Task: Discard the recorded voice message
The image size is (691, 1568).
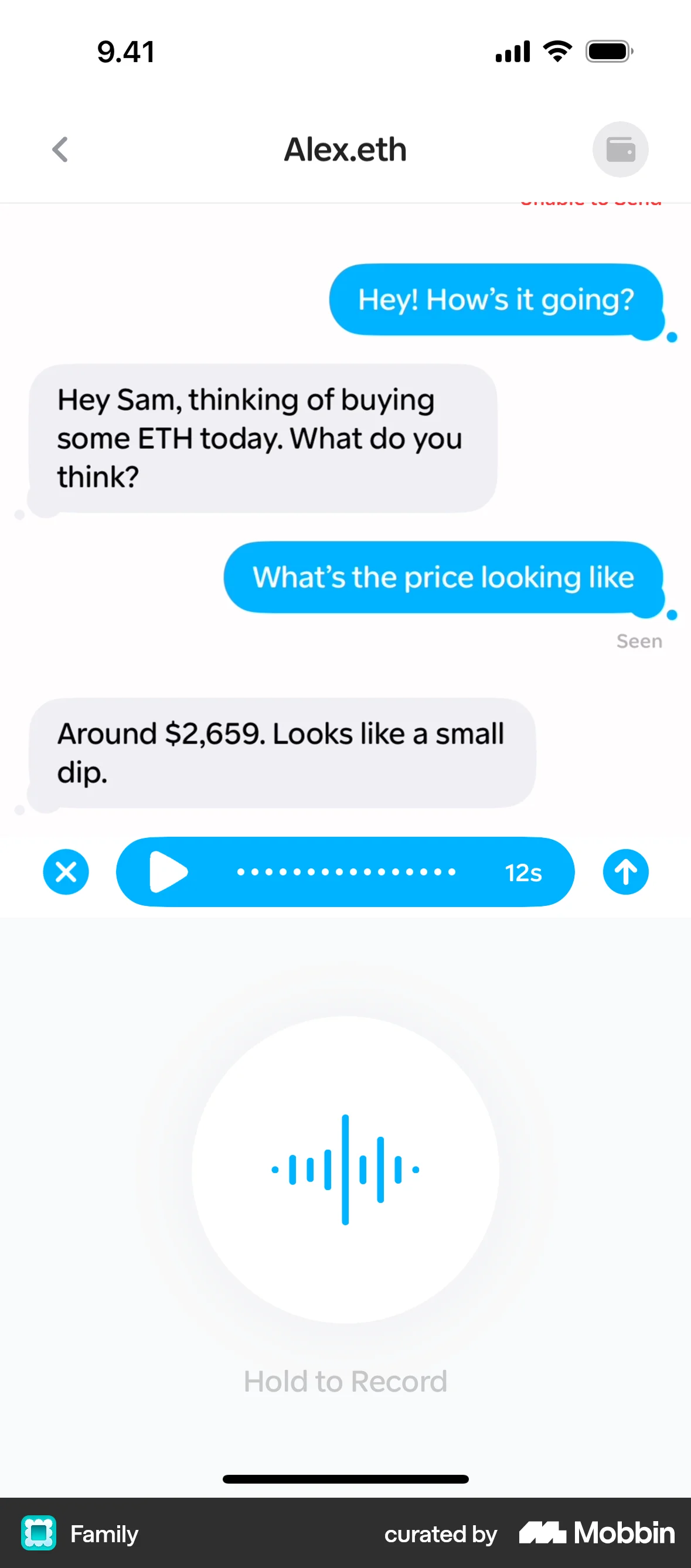Action: pos(66,872)
